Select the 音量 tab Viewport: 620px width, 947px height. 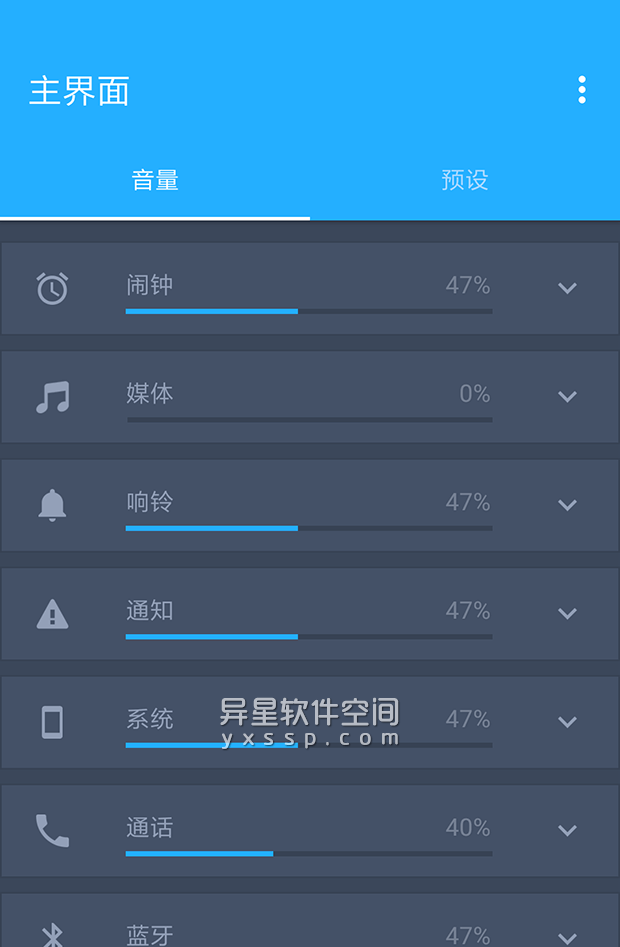(155, 180)
